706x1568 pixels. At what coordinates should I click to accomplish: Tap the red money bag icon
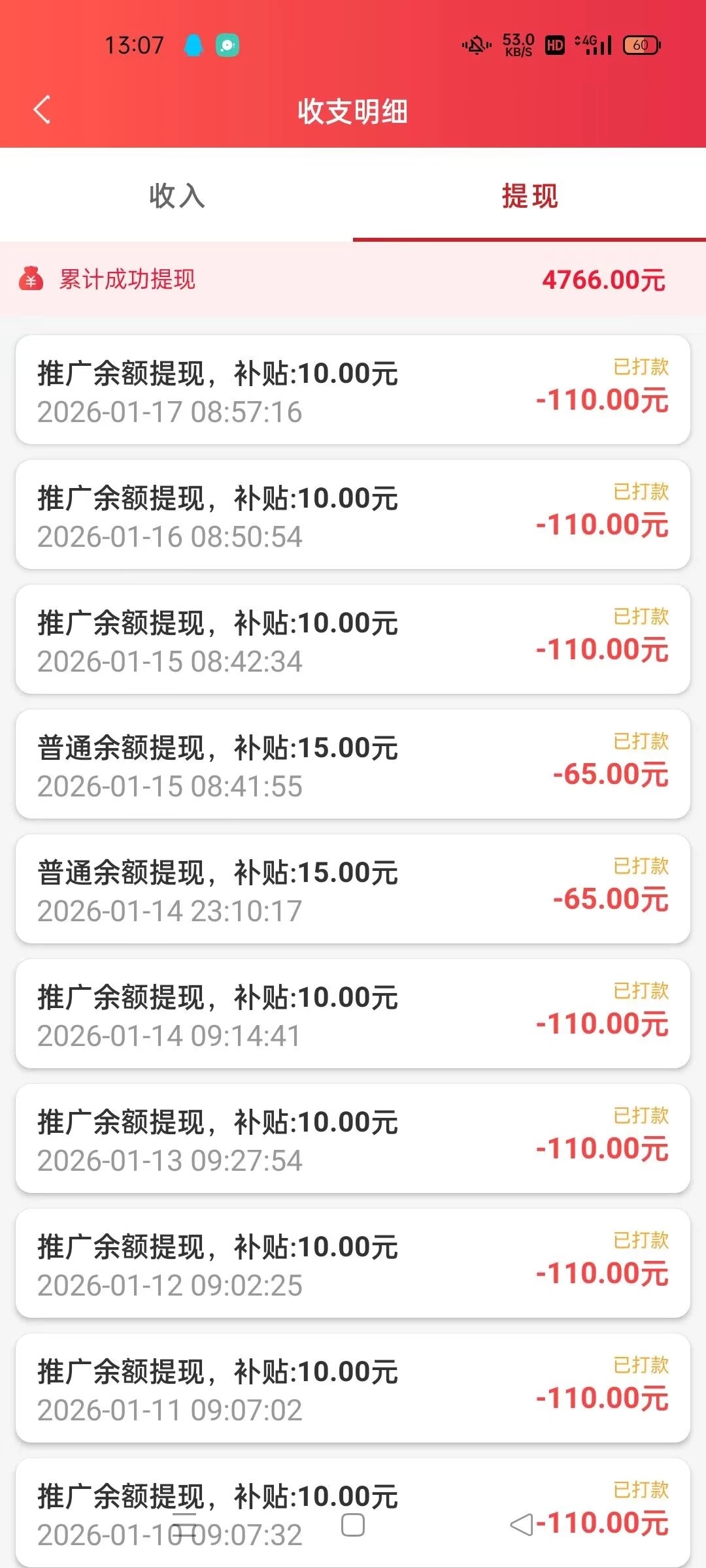[x=33, y=280]
